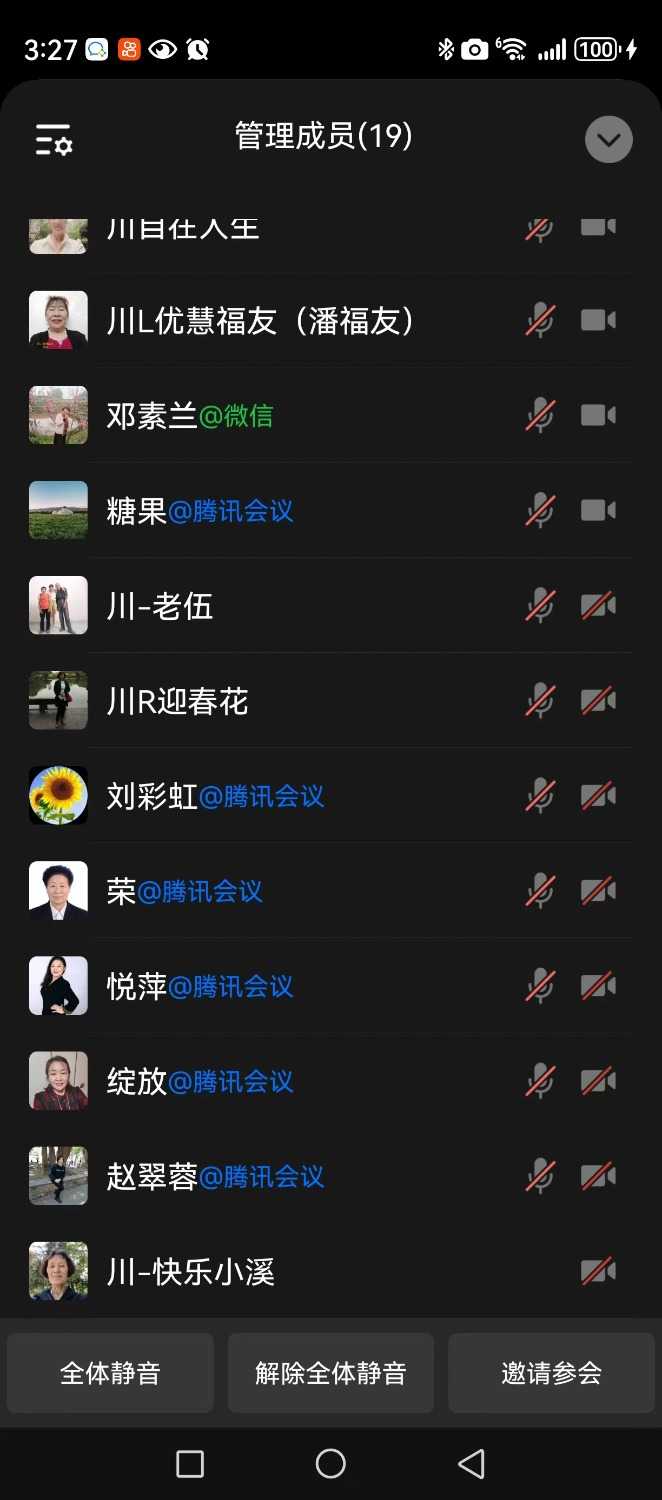Screen dimensions: 662x1500
Task: Open member row 川L优慧福友（潘福友）
Action: (x=260, y=321)
